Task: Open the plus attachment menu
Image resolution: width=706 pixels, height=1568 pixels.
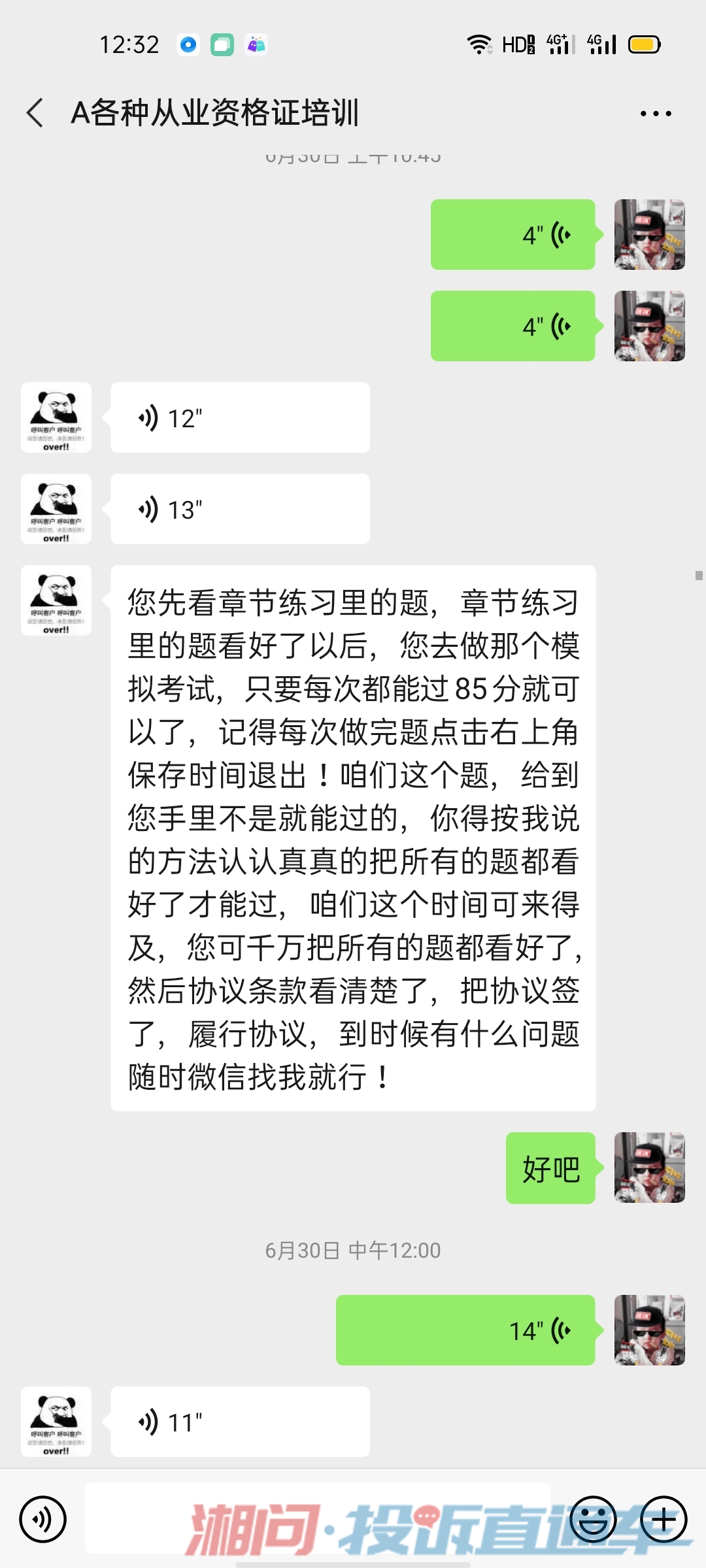Action: [x=664, y=1519]
